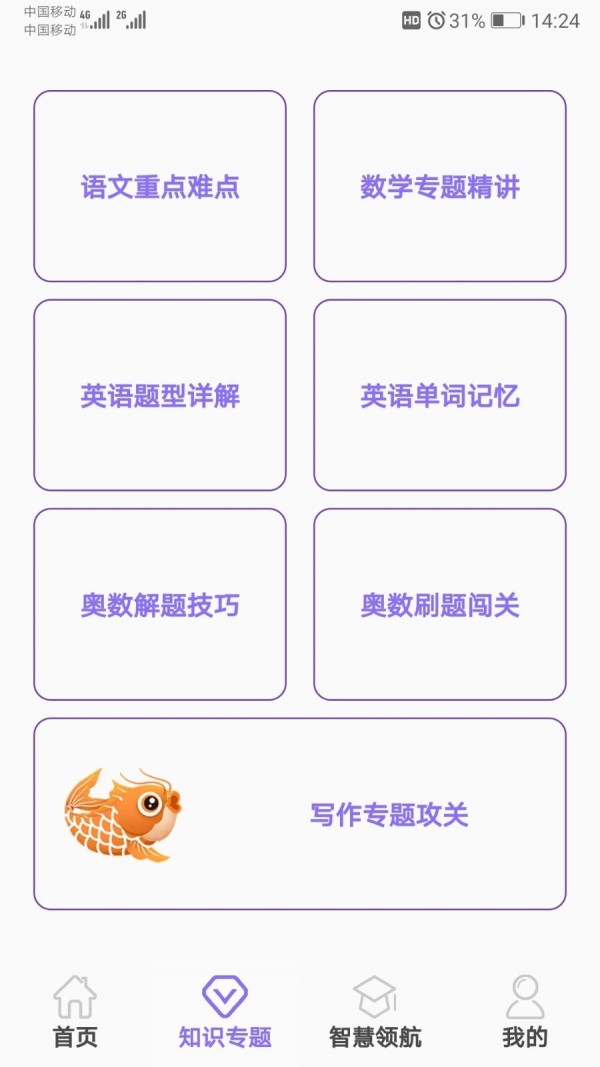Open 语文重点难点 topic card
The image size is (600, 1067).
tap(160, 187)
